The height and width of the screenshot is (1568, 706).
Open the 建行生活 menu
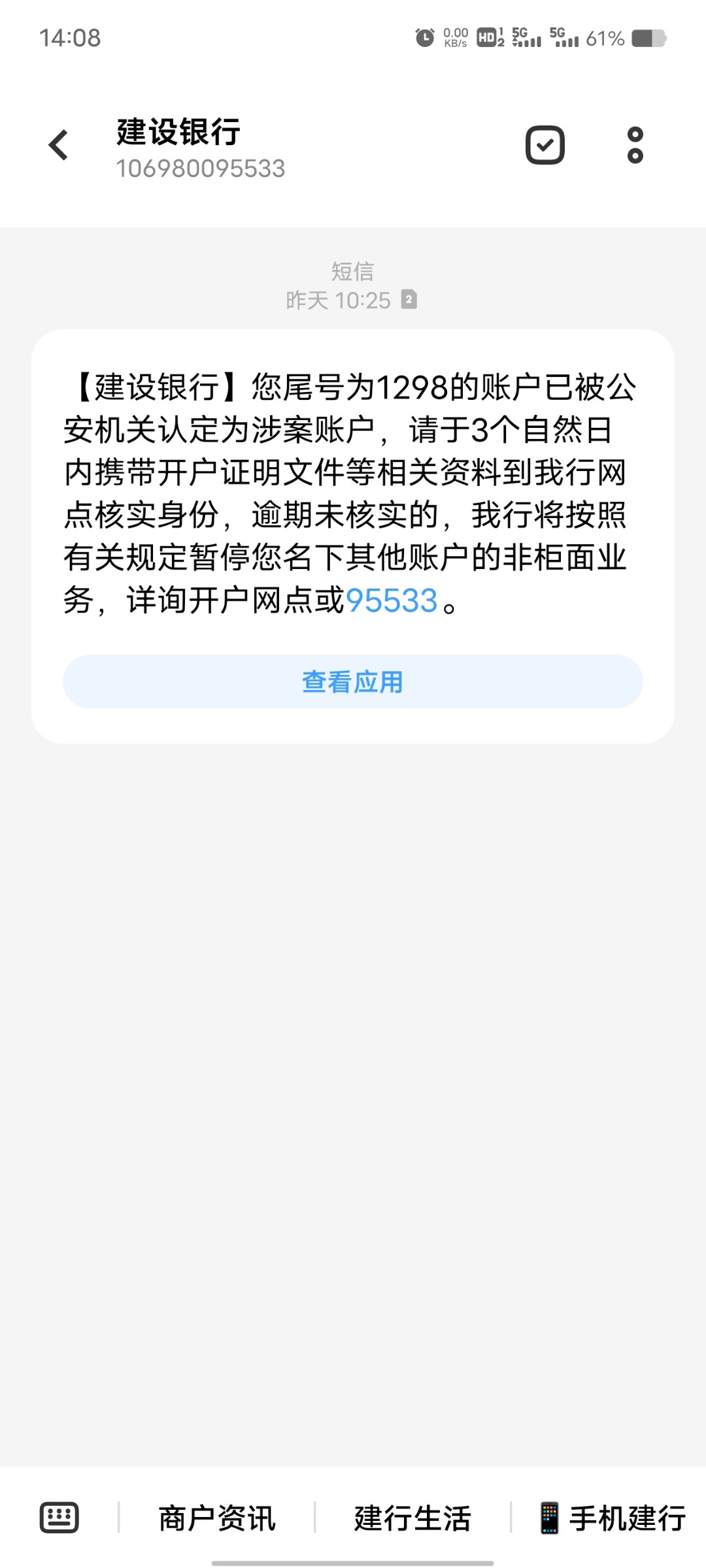pos(412,1518)
